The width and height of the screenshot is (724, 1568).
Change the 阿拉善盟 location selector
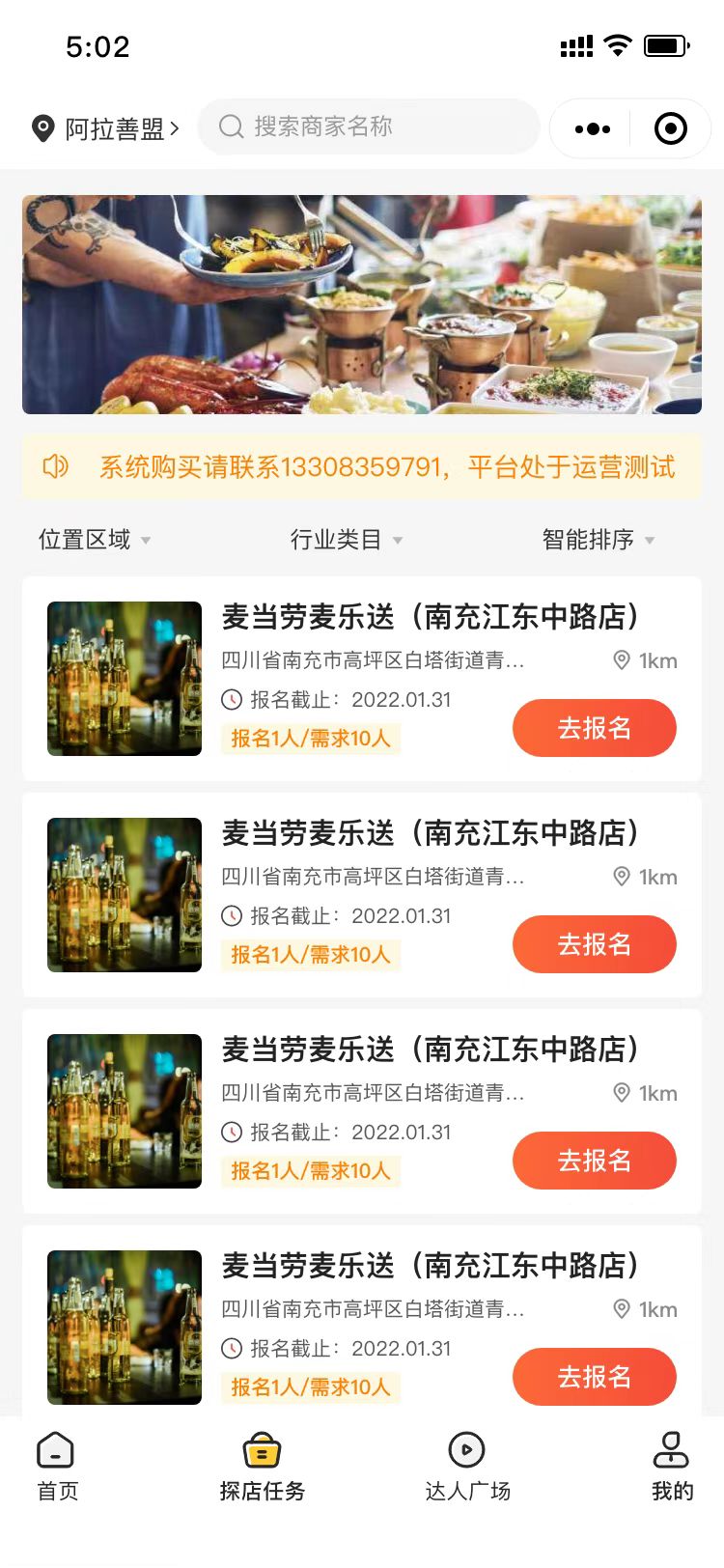pos(106,128)
